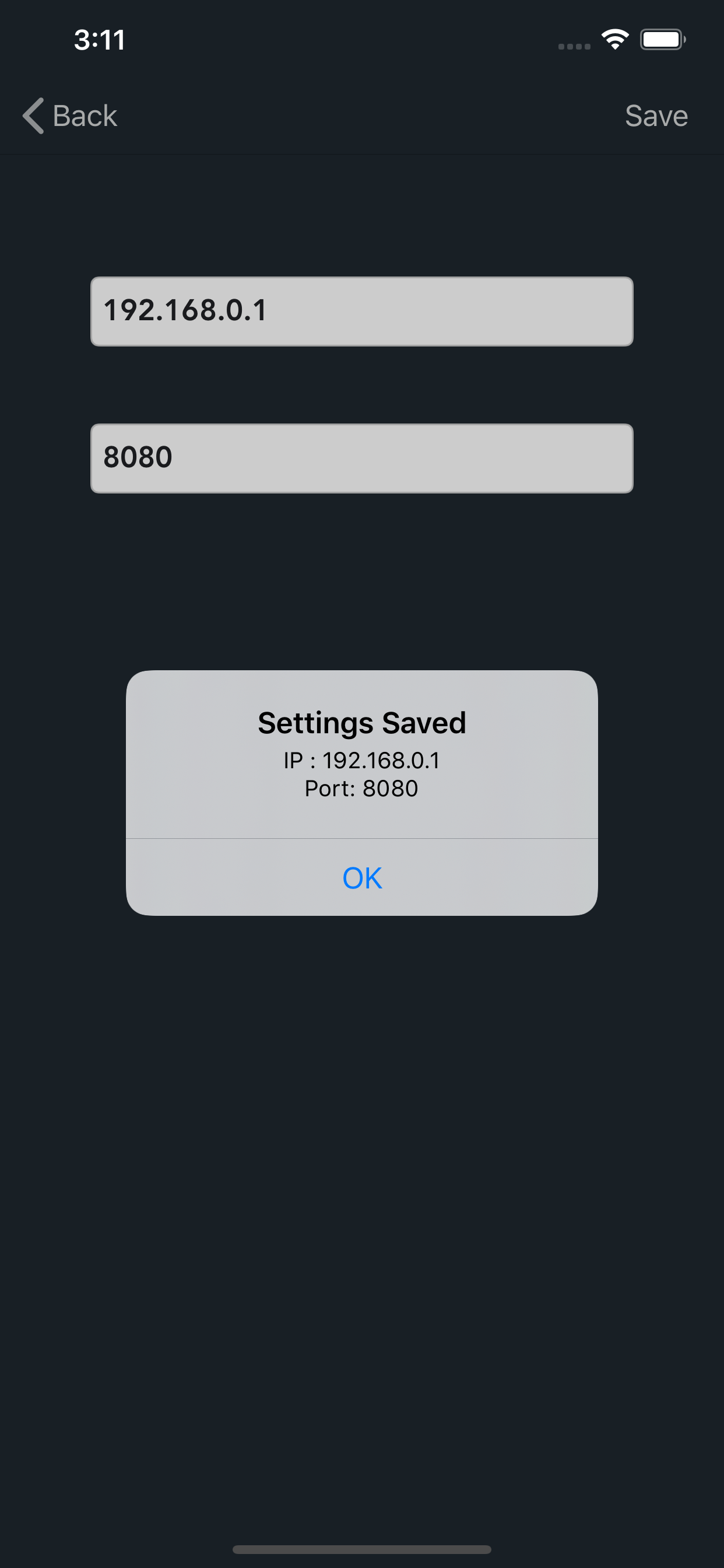Go Back to the previous screen
The image size is (724, 1568).
pyautogui.click(x=70, y=116)
